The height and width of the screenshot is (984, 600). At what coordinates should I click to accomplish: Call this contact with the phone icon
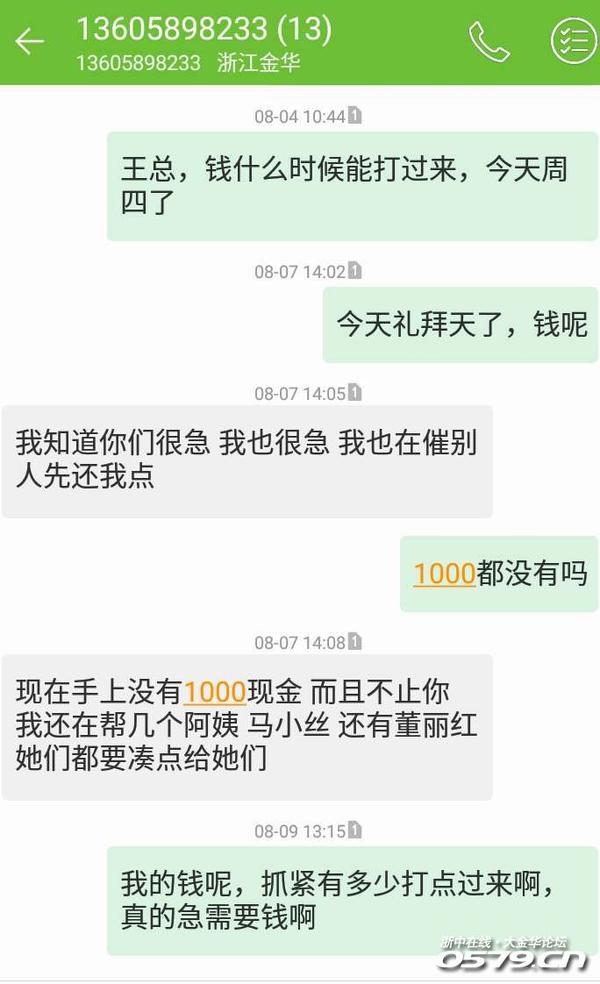point(489,41)
